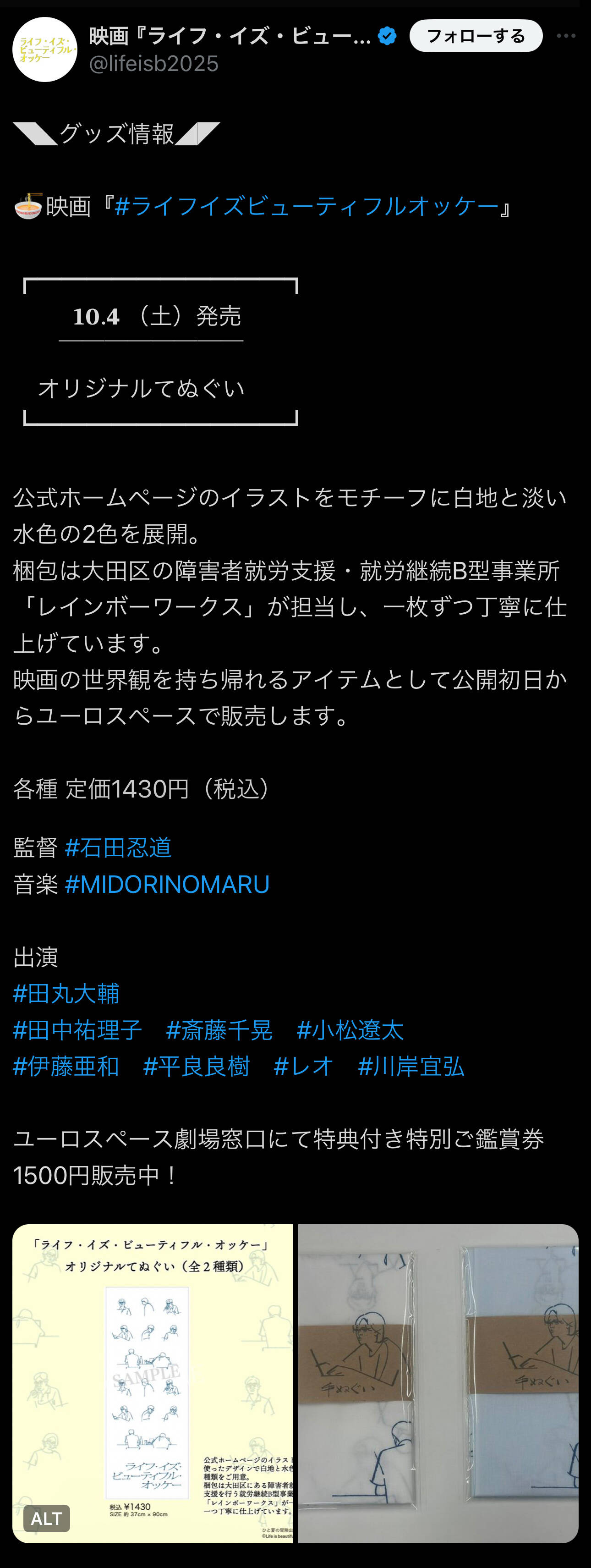Open hashtag #小松遼太
This screenshot has width=591, height=1568.
(x=350, y=1030)
